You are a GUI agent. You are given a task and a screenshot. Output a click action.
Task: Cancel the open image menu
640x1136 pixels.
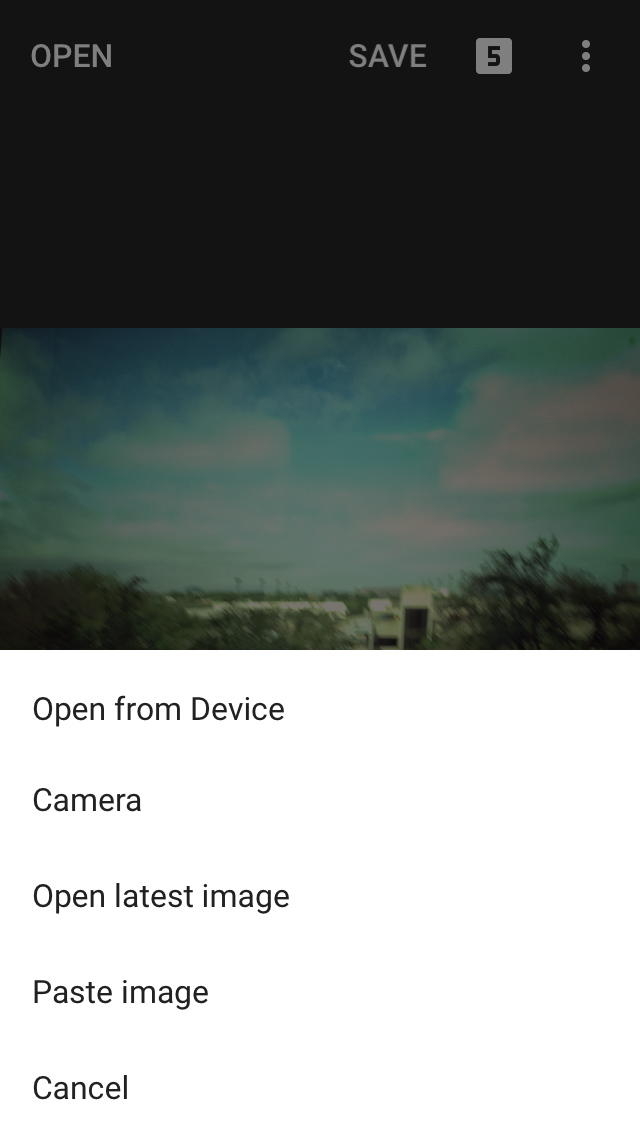click(81, 1087)
